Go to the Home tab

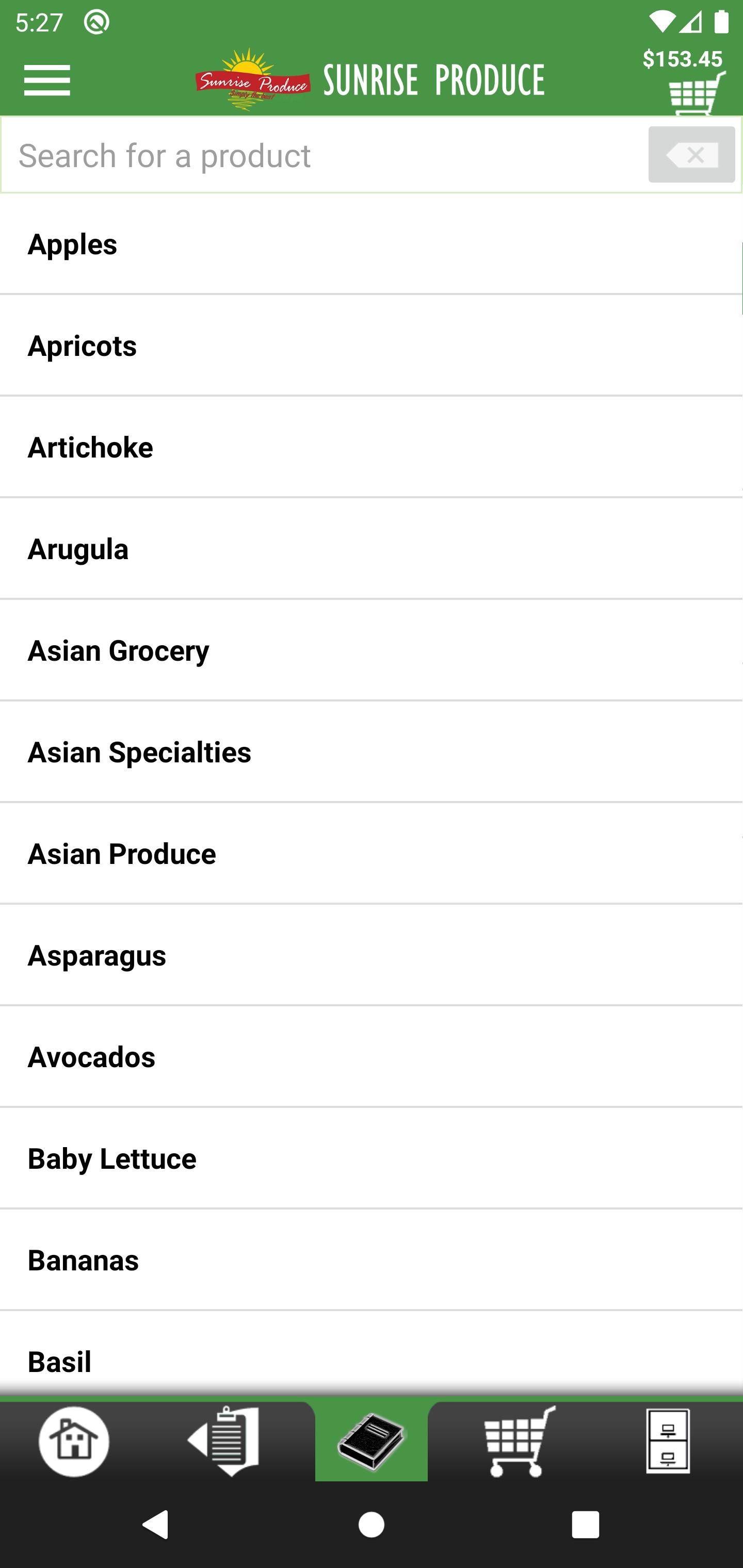[x=74, y=1441]
